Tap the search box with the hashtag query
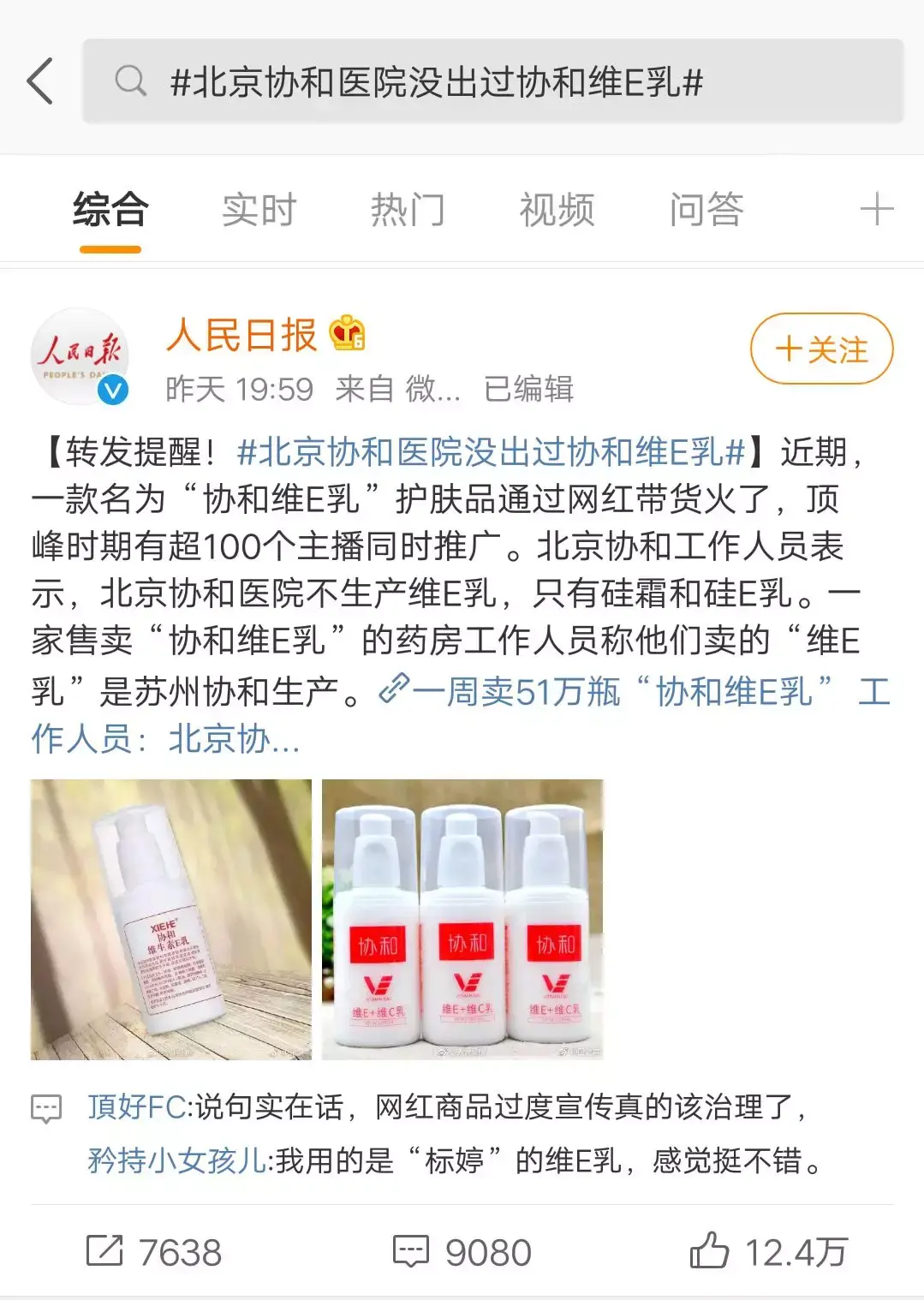 click(492, 82)
